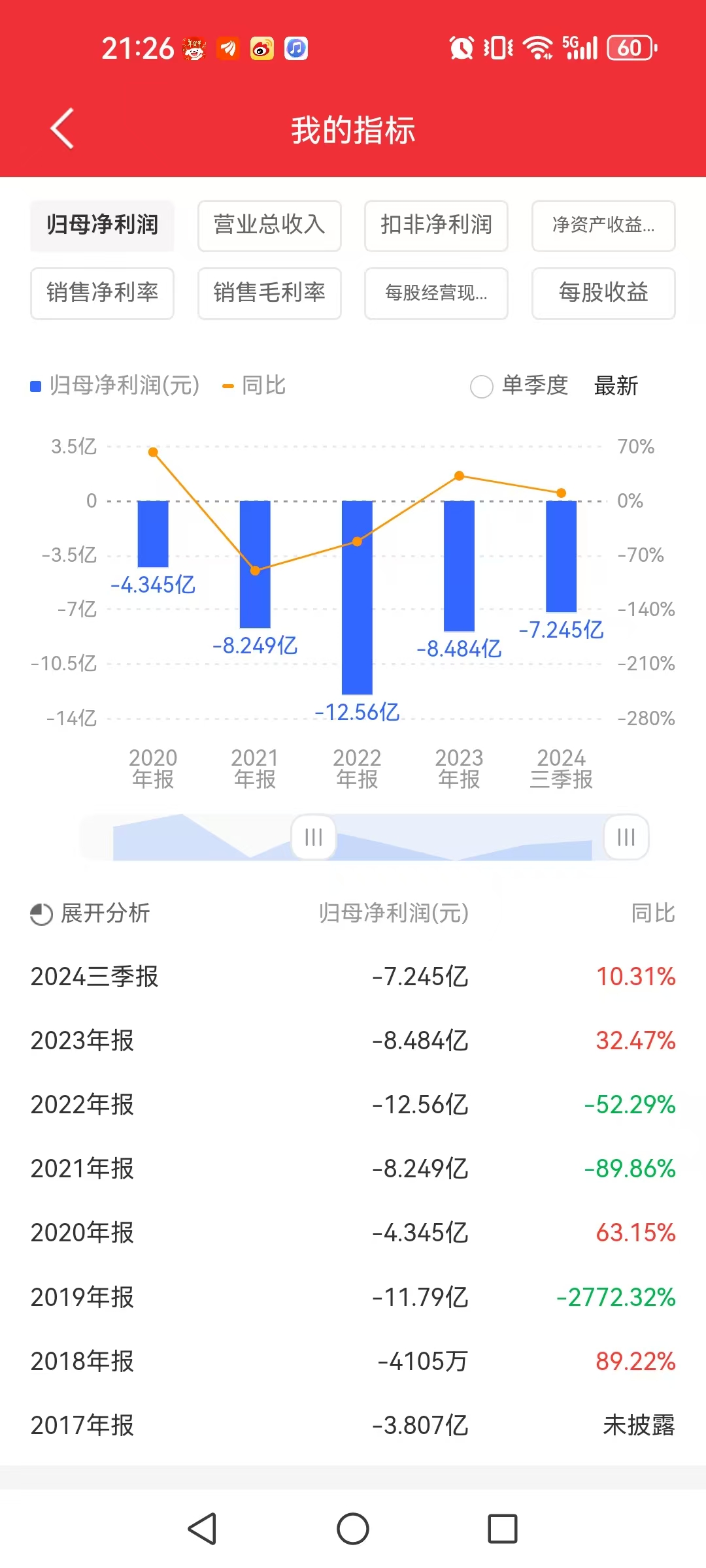Screen dimensions: 706x1568
Task: Tap the music note icon in status bar
Action: pyautogui.click(x=295, y=48)
